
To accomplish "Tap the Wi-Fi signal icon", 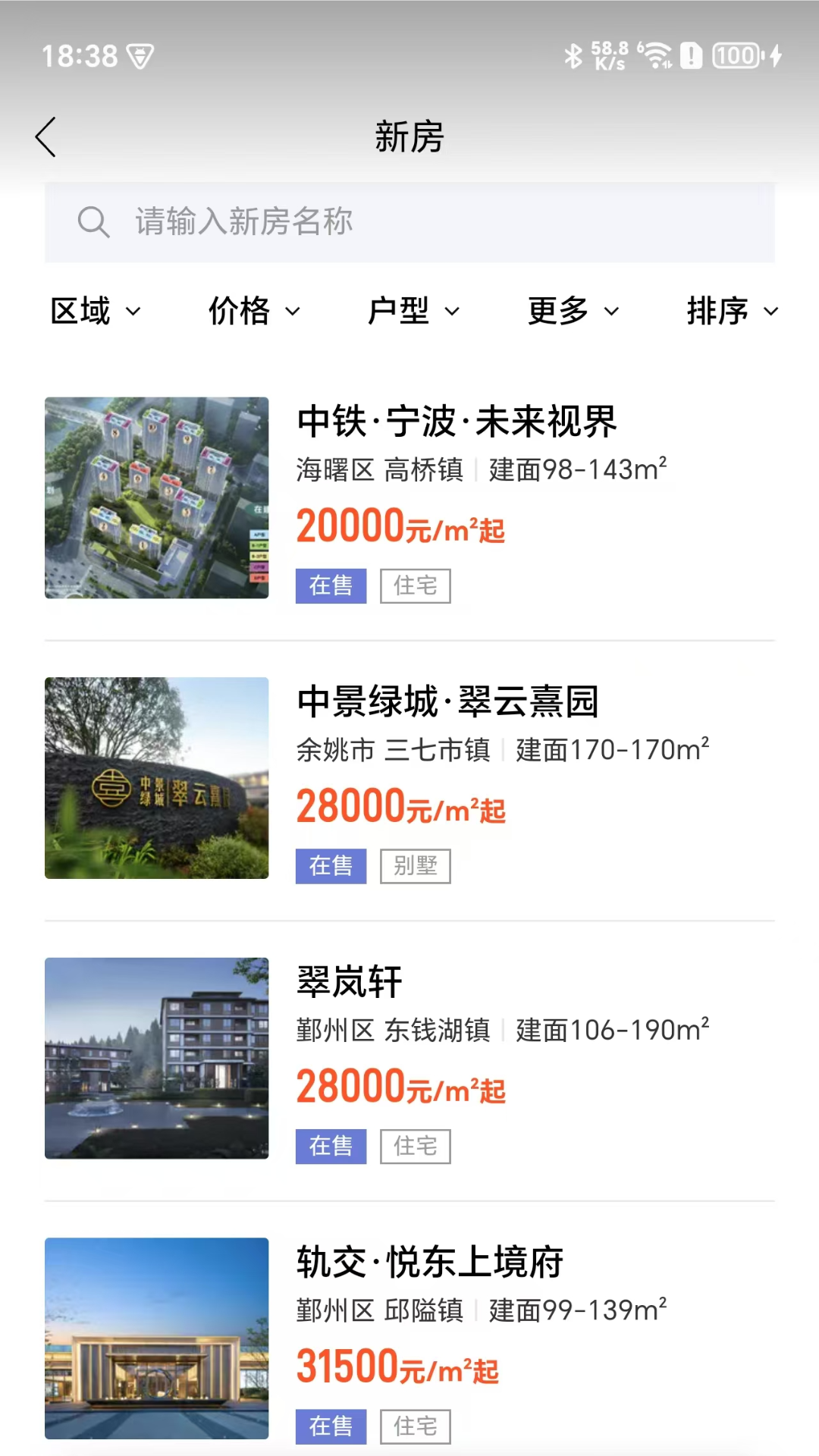I will (657, 55).
